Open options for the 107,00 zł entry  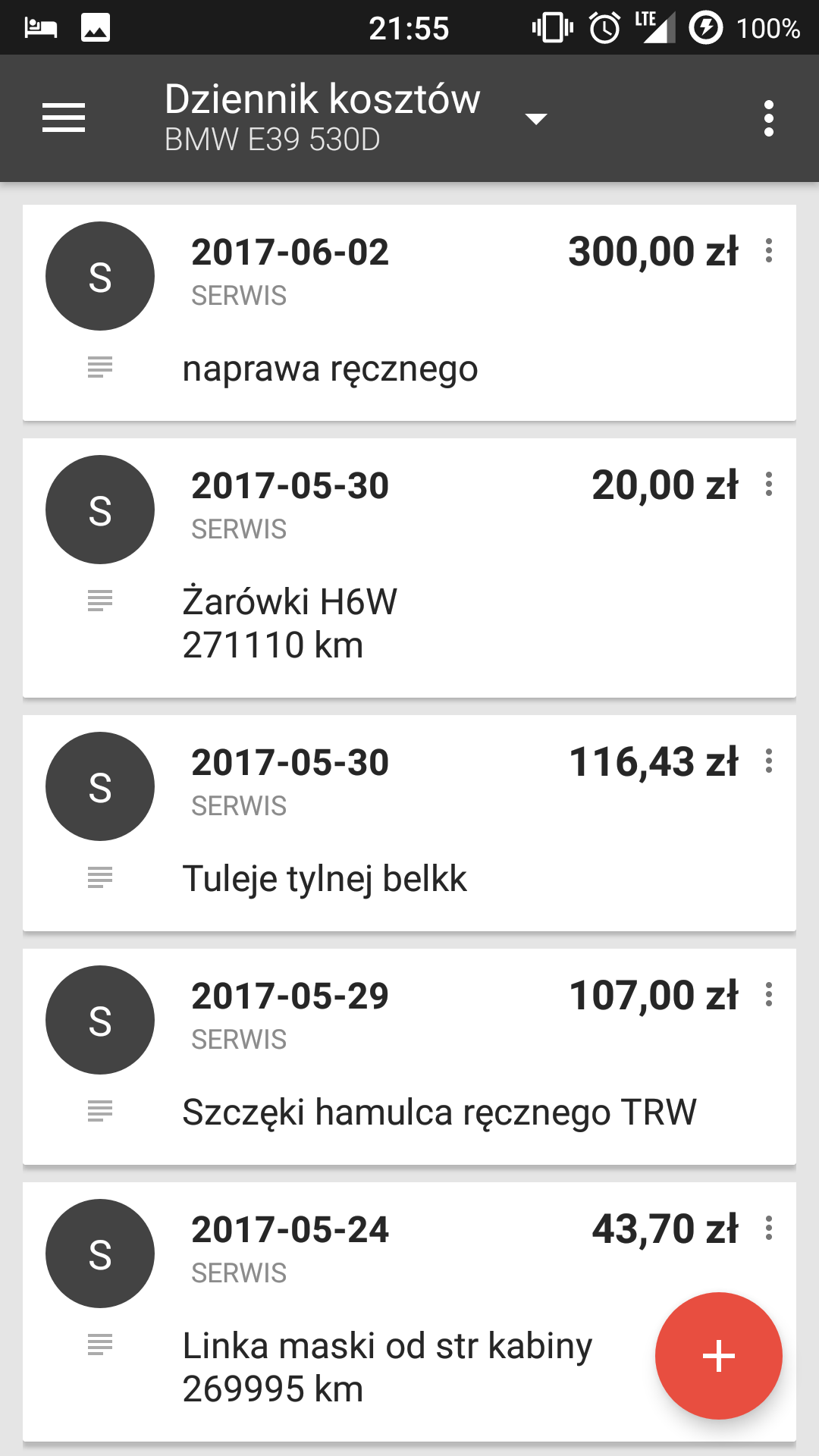(769, 994)
